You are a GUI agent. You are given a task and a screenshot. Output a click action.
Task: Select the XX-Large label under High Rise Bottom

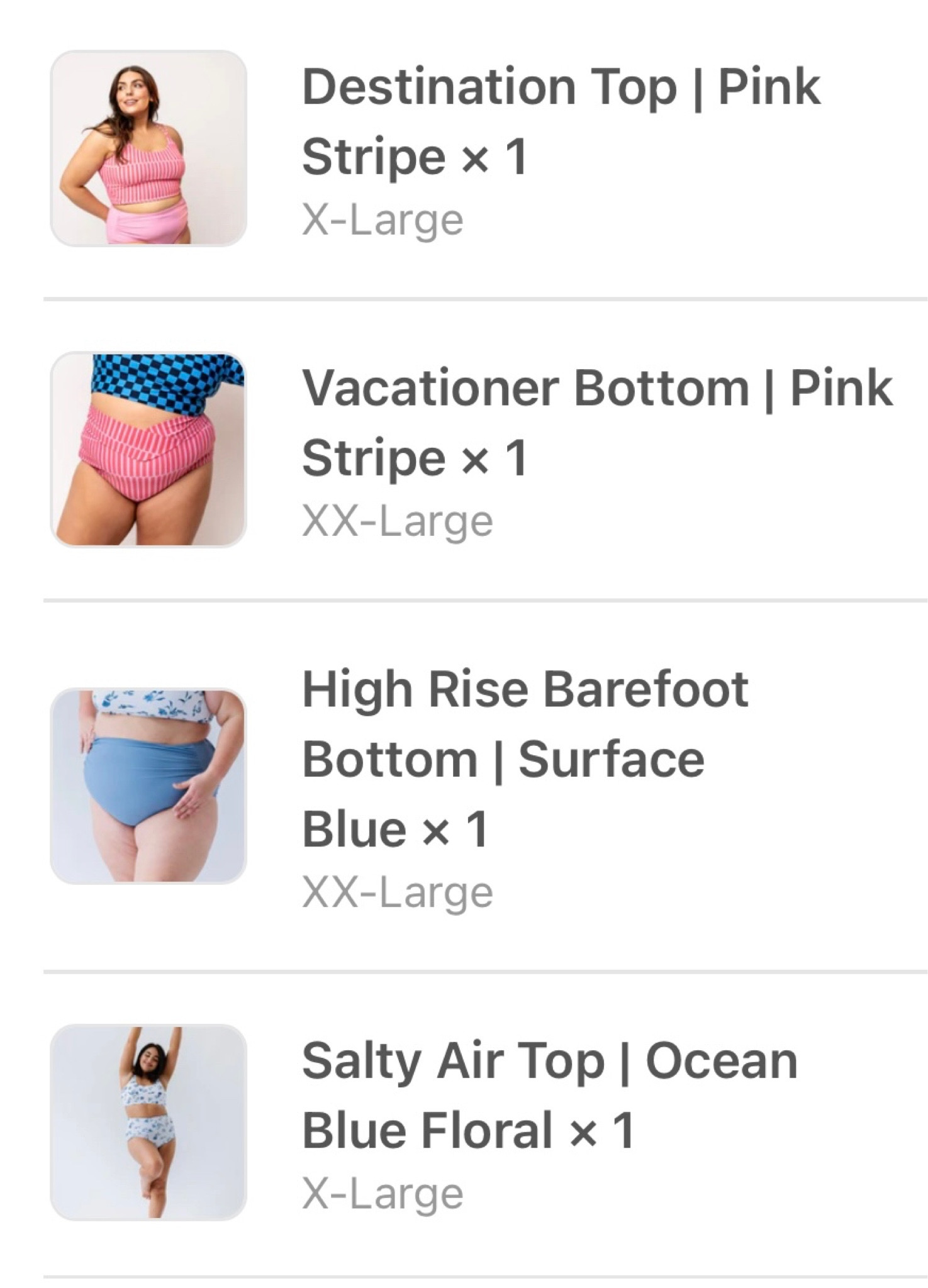[396, 894]
